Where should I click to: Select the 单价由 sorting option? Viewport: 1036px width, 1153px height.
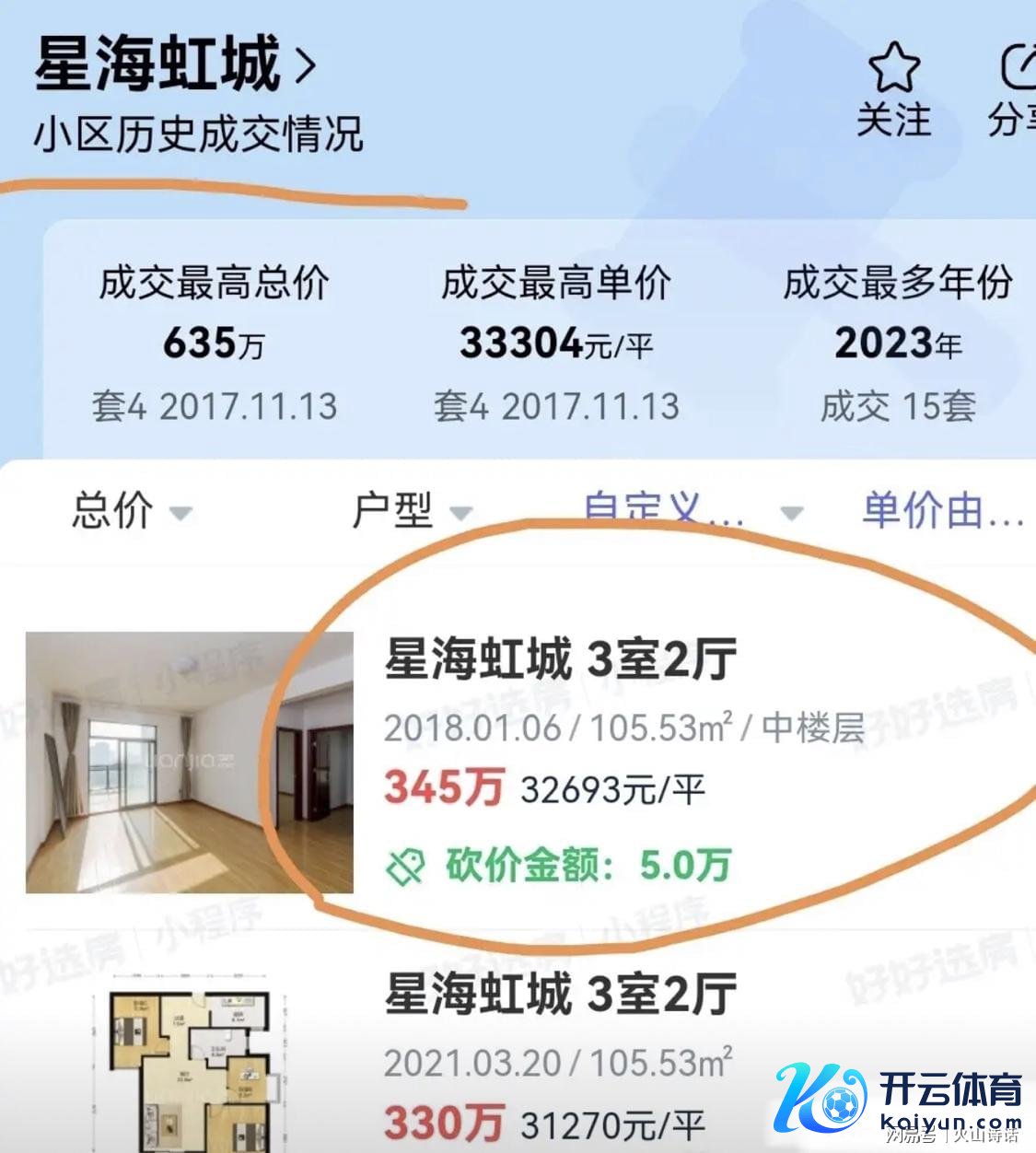click(941, 510)
